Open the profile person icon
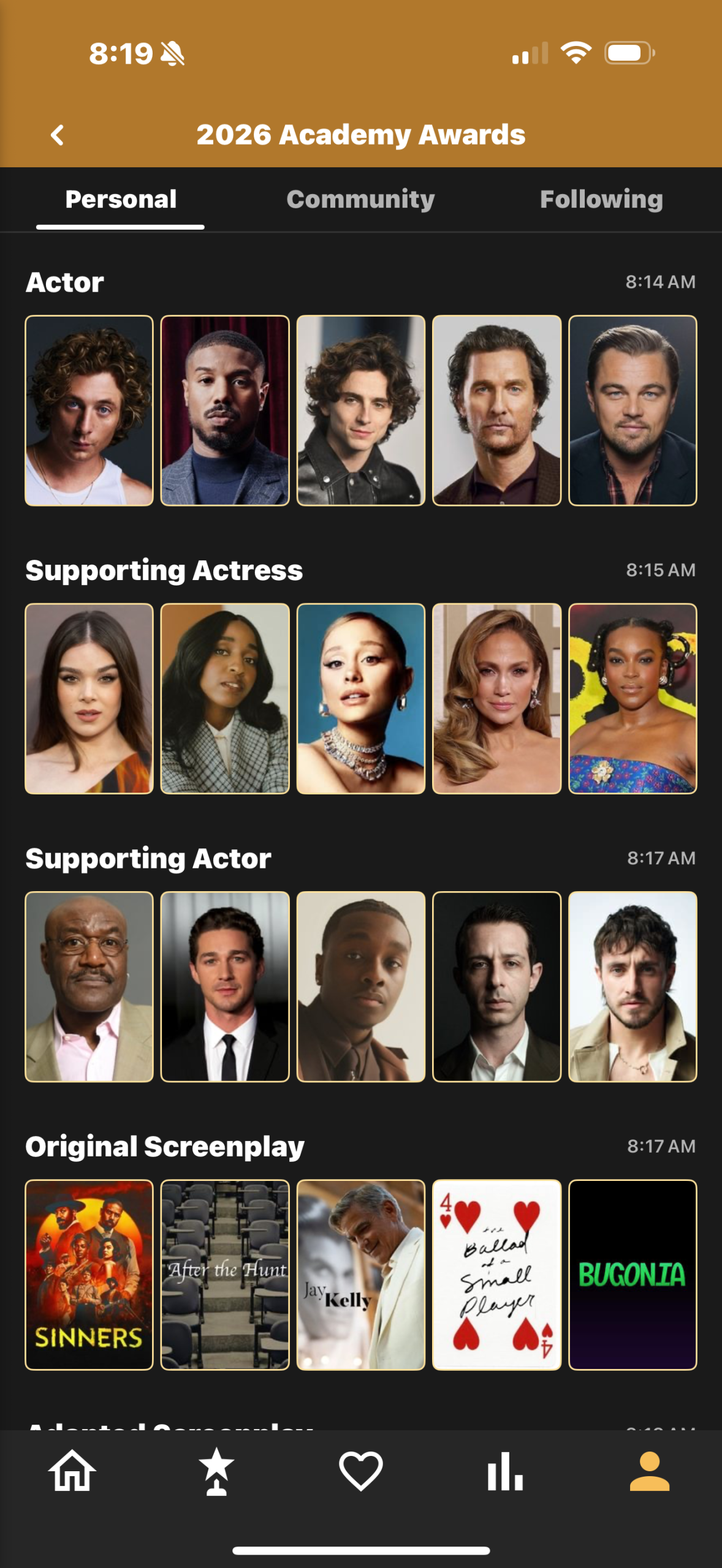Screen dimensions: 722x1568 652,1474
